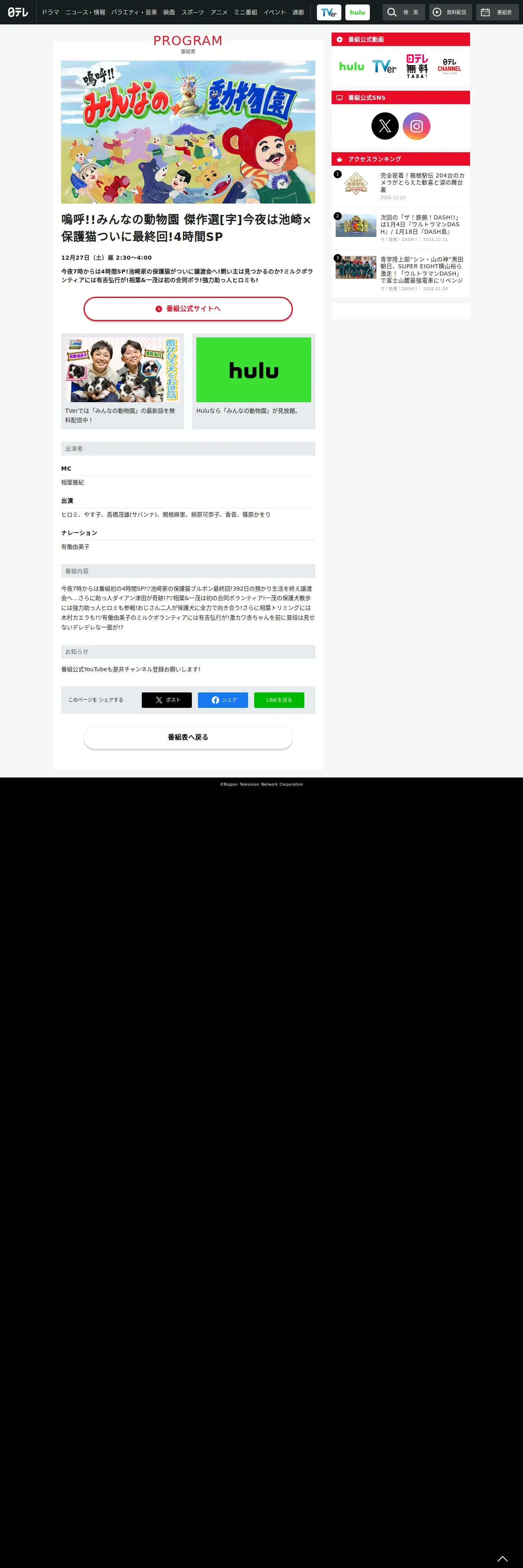
Task: Open ranking article about 青学陸上部
Action: [401, 273]
